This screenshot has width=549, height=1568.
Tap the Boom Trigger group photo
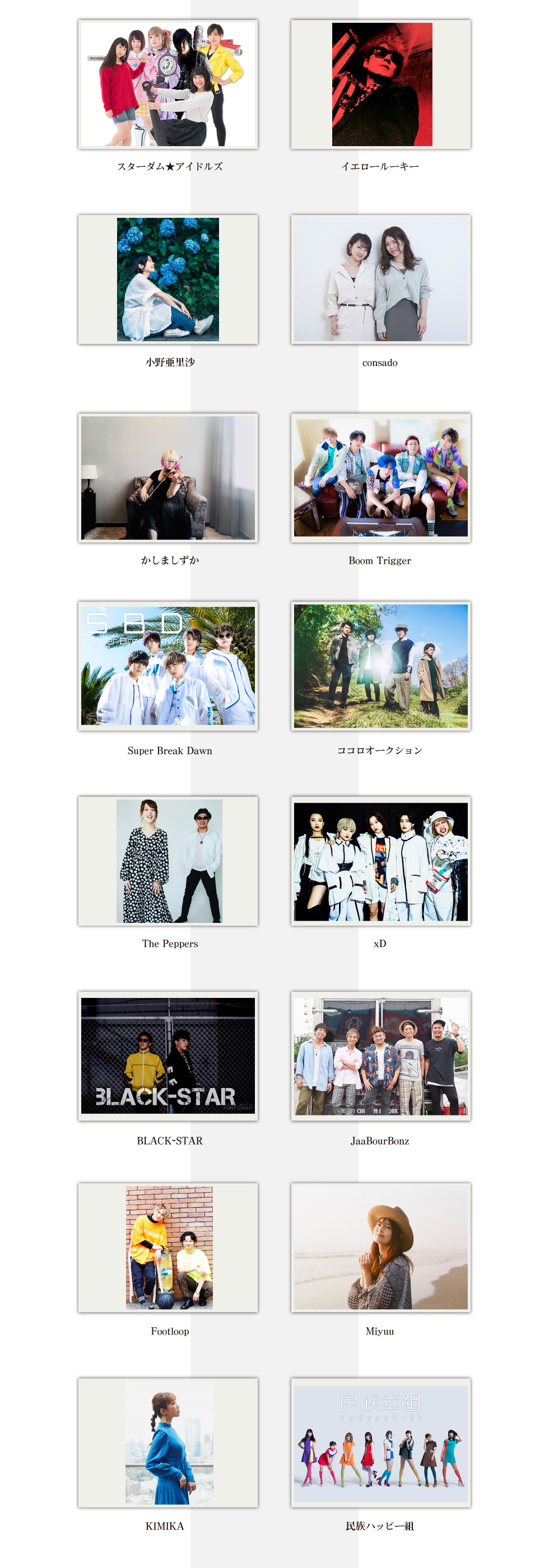[381, 478]
